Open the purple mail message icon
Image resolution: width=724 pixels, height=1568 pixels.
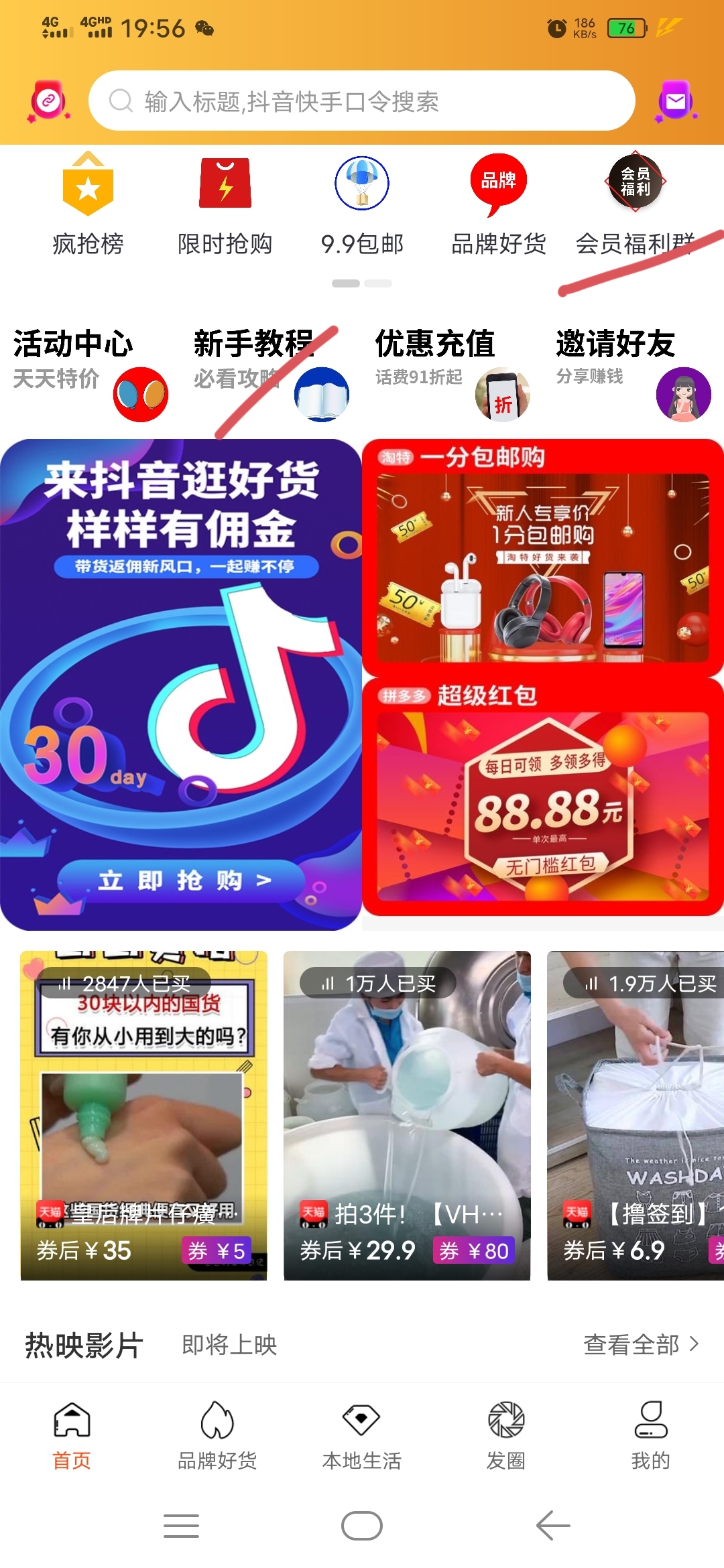coord(675,101)
